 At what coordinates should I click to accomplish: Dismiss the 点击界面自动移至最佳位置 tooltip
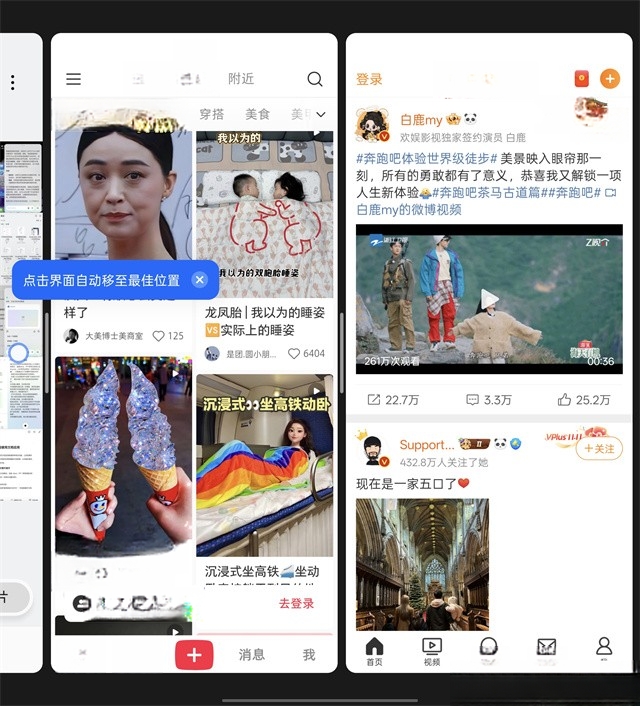(x=200, y=280)
